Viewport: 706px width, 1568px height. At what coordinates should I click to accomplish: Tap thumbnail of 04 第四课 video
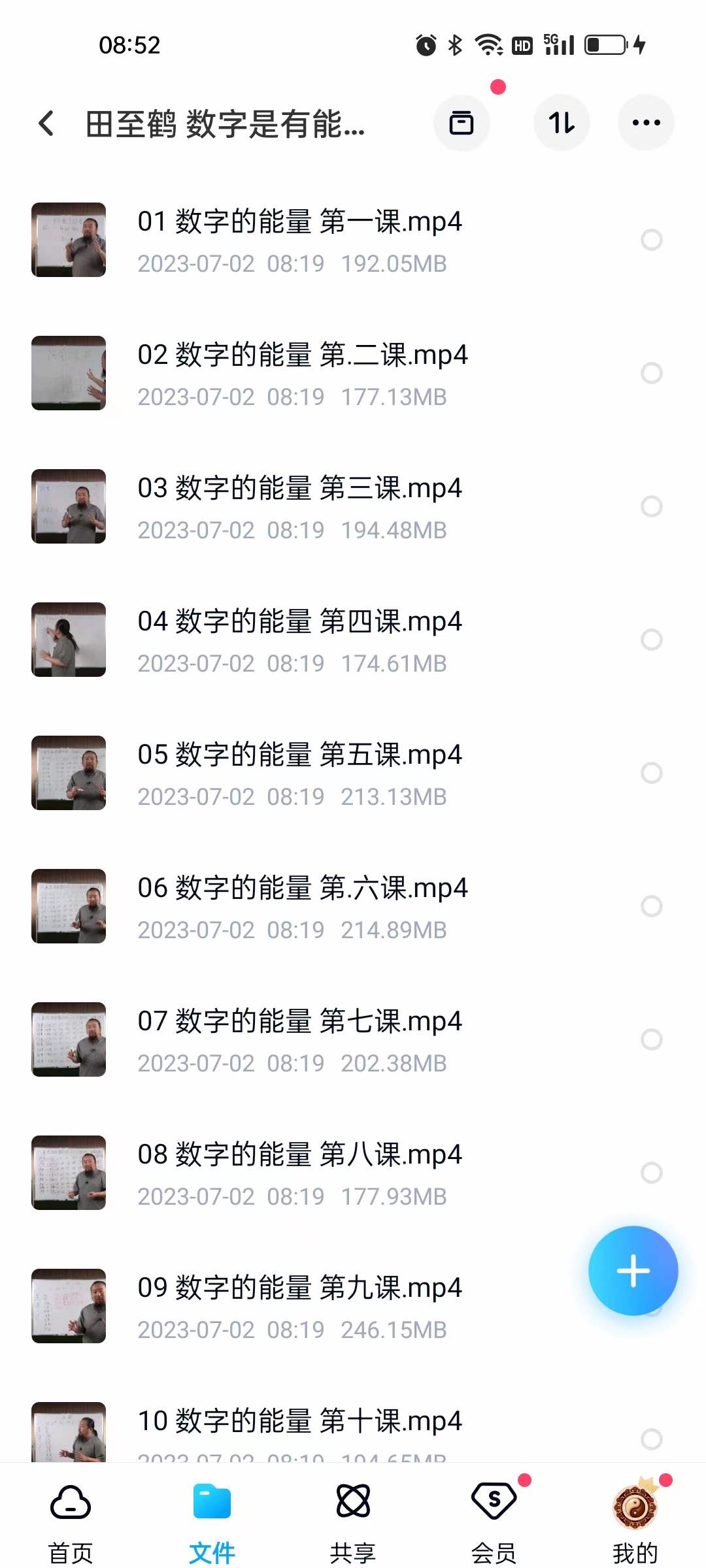[x=69, y=640]
